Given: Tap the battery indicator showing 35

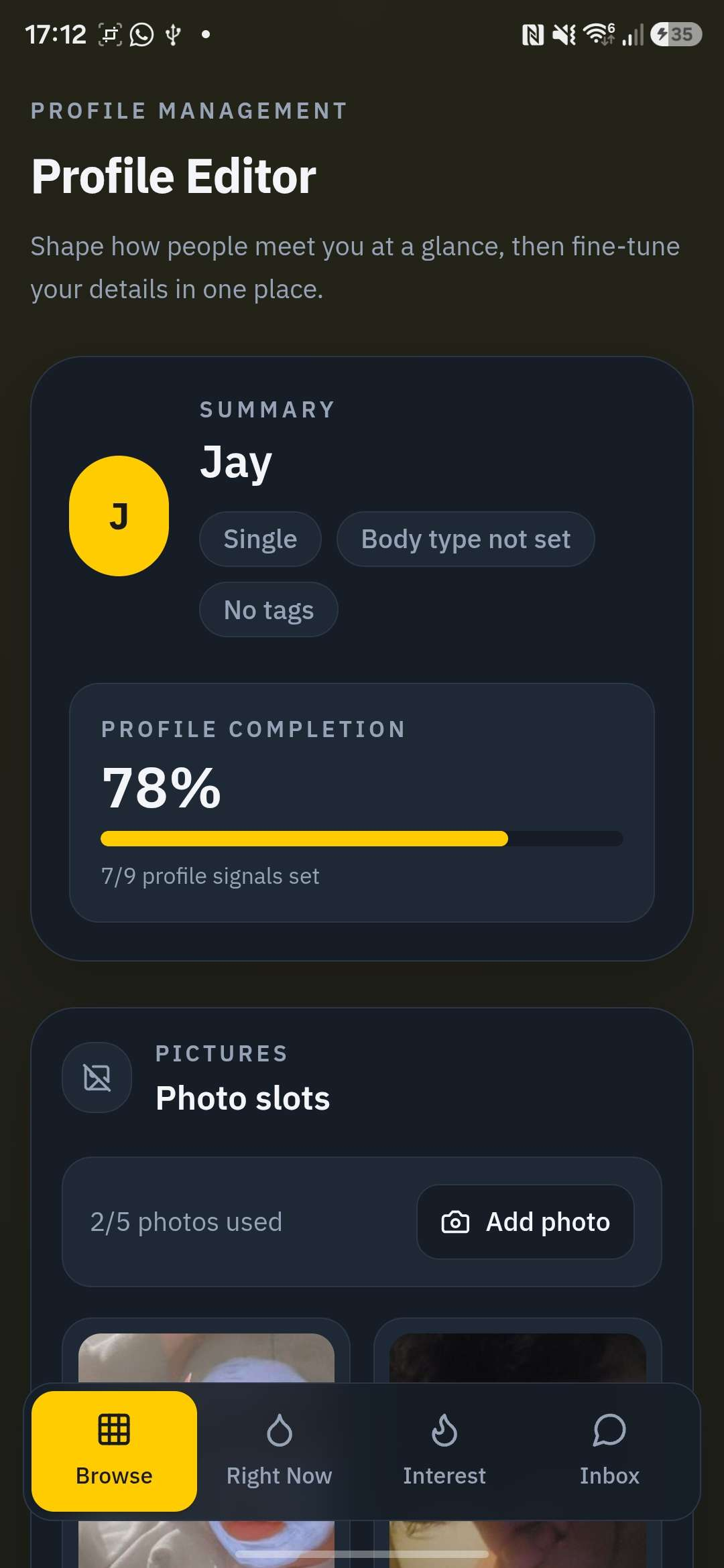Looking at the screenshot, I should click(674, 34).
